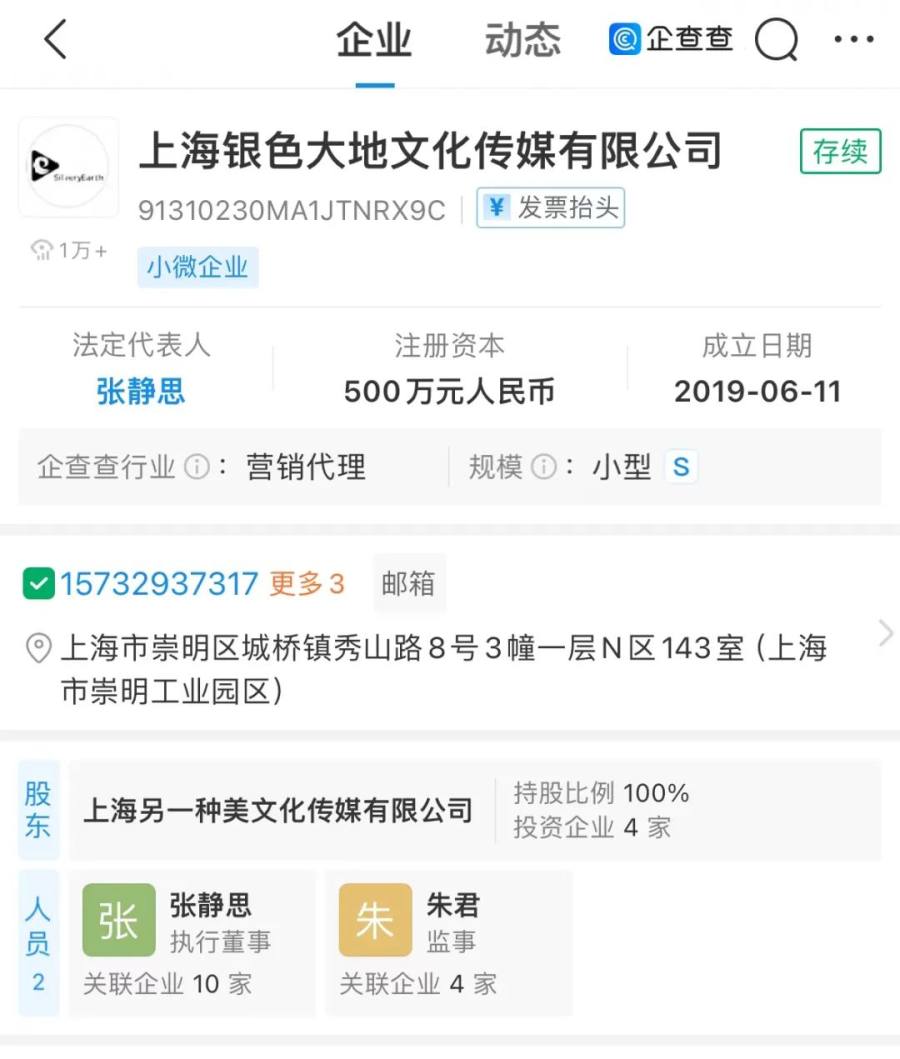Tap the info icon beside 企查查行业
The image size is (900, 1059).
click(x=197, y=467)
